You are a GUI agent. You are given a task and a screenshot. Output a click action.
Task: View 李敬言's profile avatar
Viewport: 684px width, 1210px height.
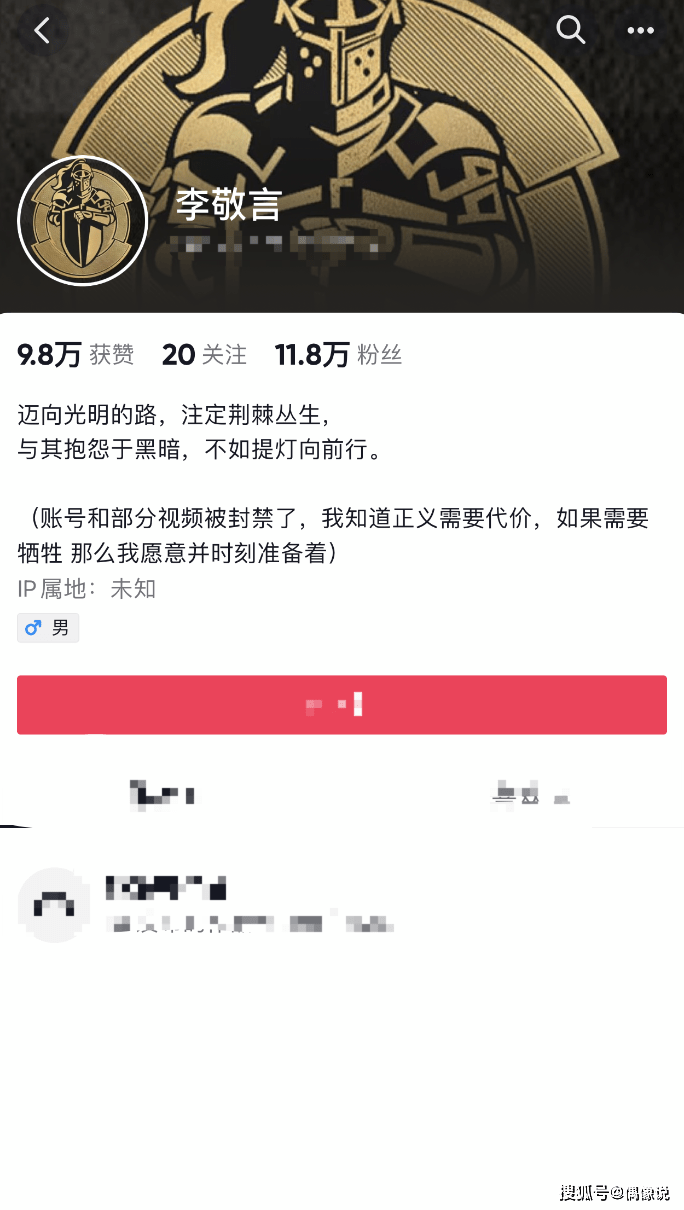(x=83, y=221)
